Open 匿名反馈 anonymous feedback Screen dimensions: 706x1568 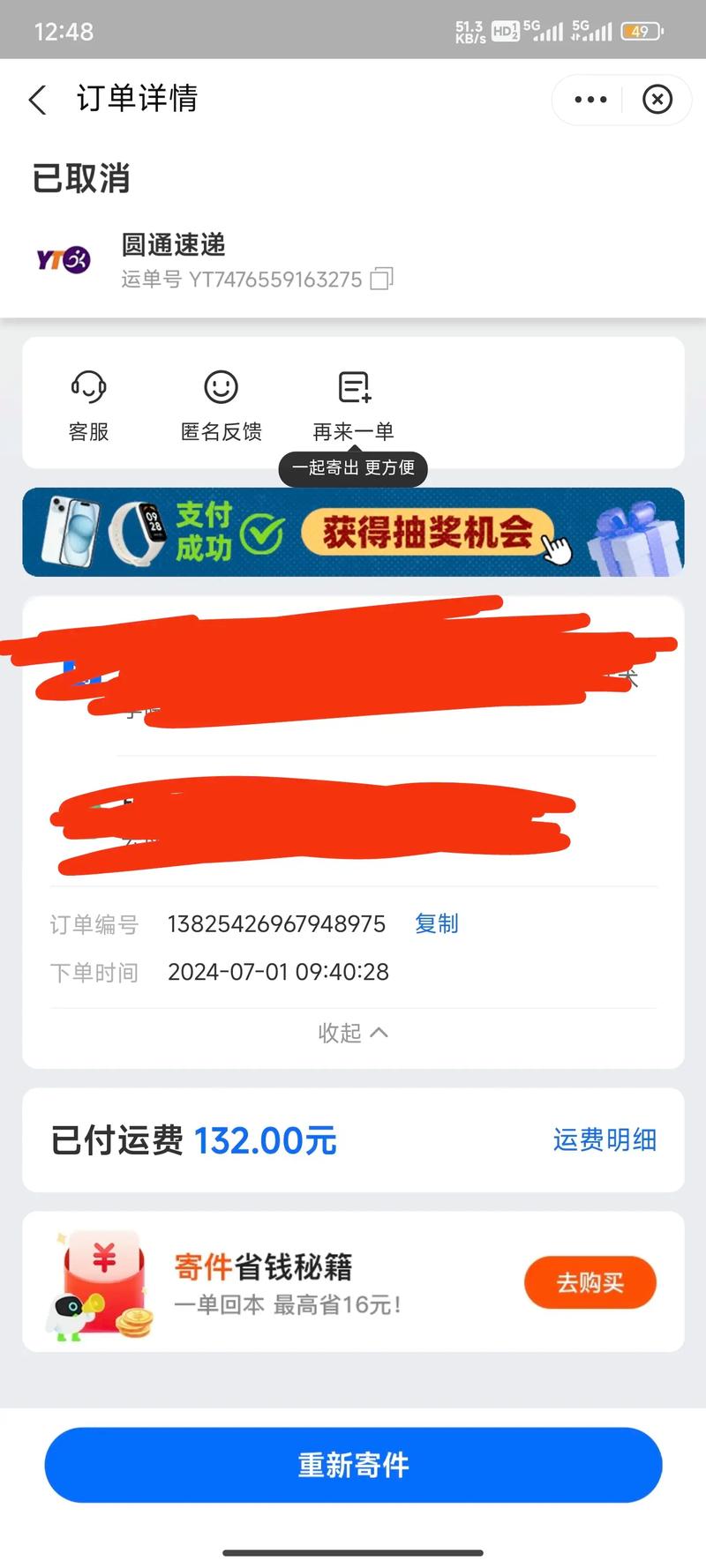point(221,406)
